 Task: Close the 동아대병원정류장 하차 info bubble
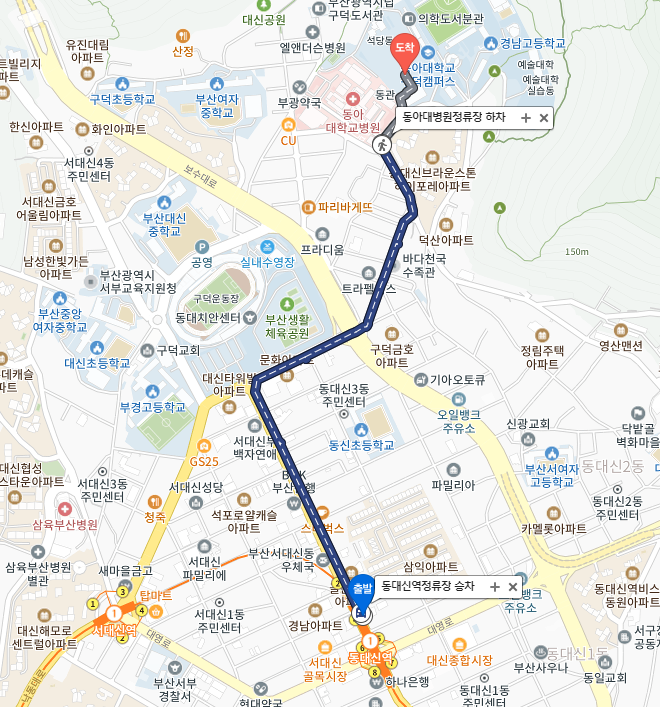coord(543,117)
